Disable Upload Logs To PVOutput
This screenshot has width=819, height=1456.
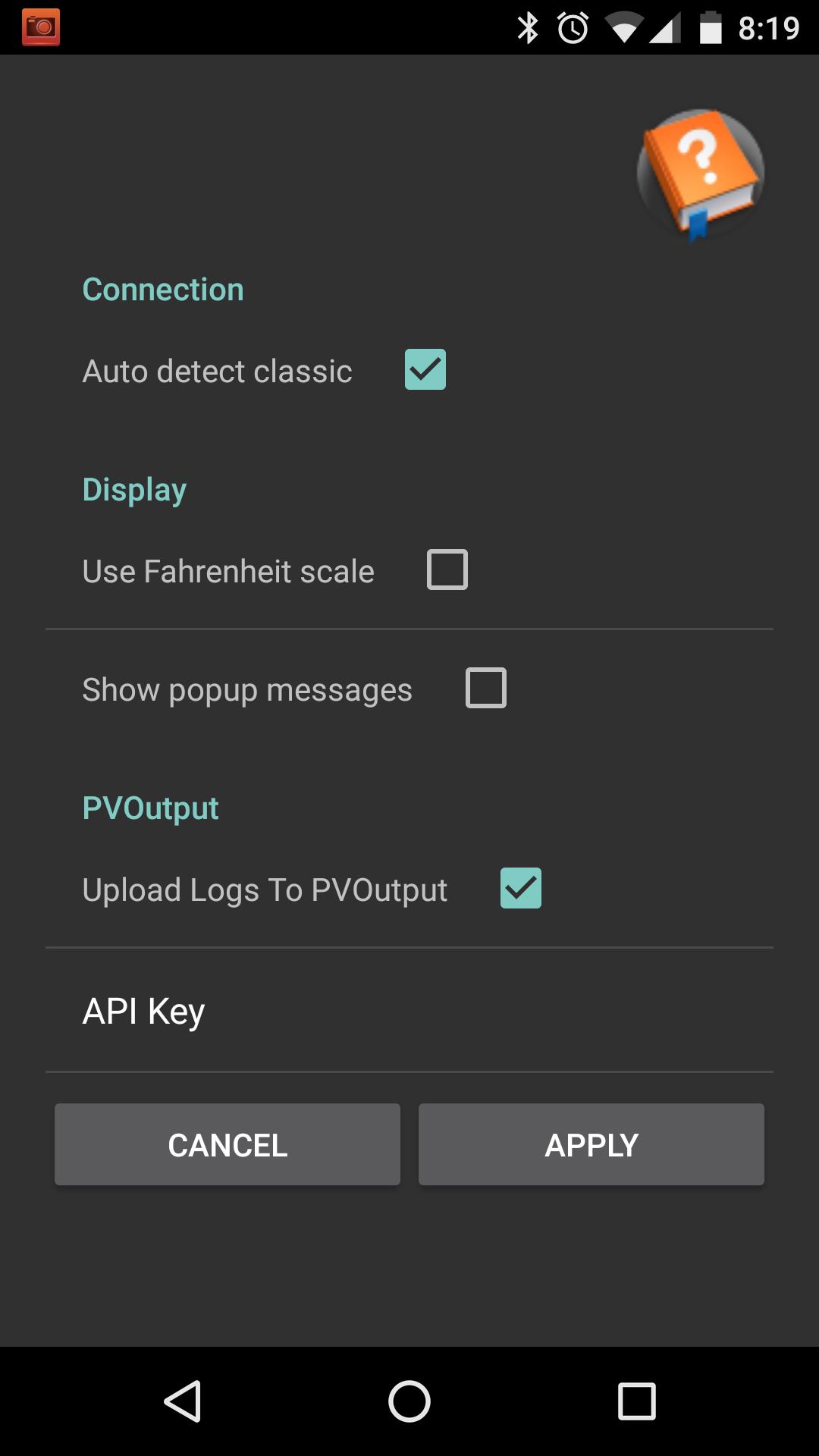pyautogui.click(x=520, y=888)
